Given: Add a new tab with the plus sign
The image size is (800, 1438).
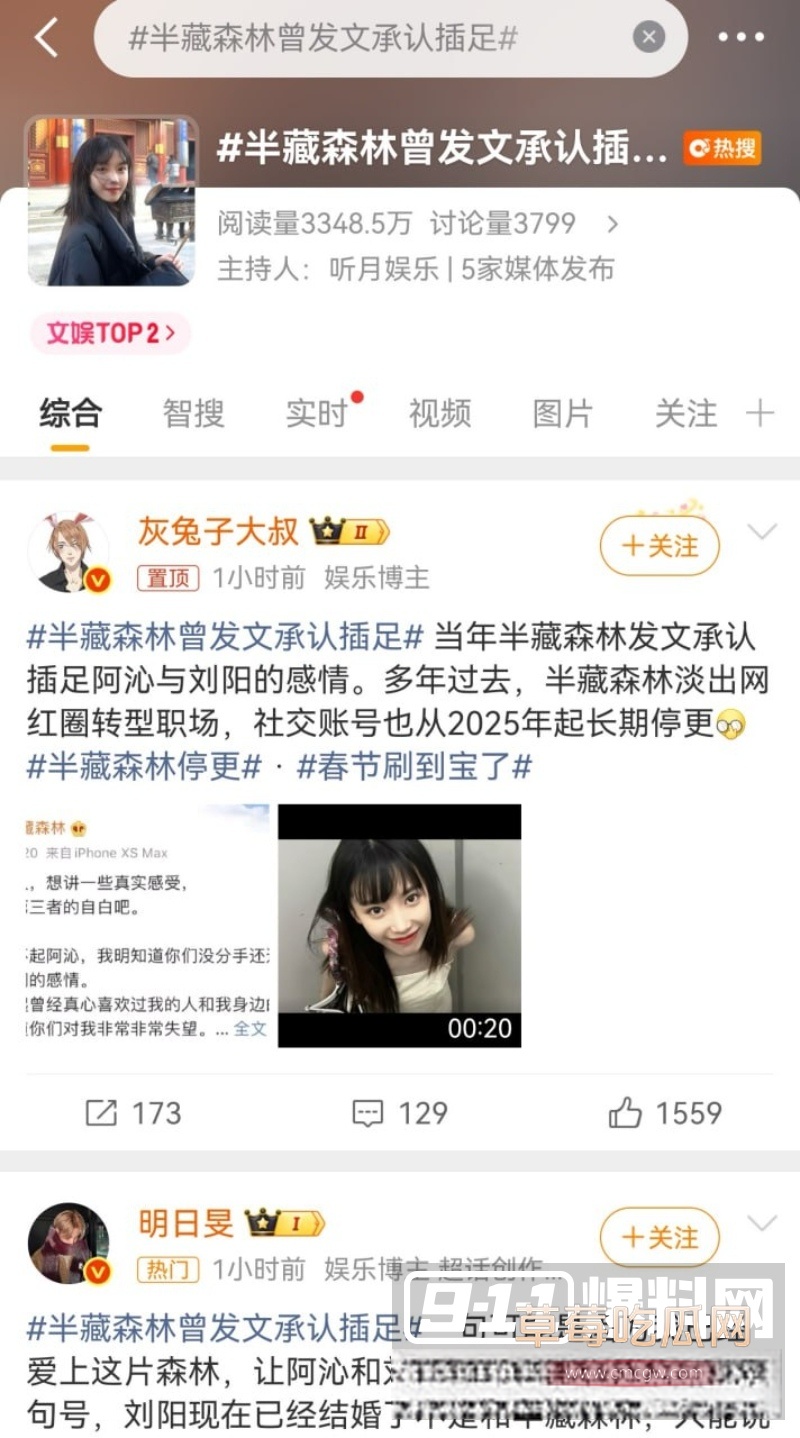Looking at the screenshot, I should pos(763,413).
